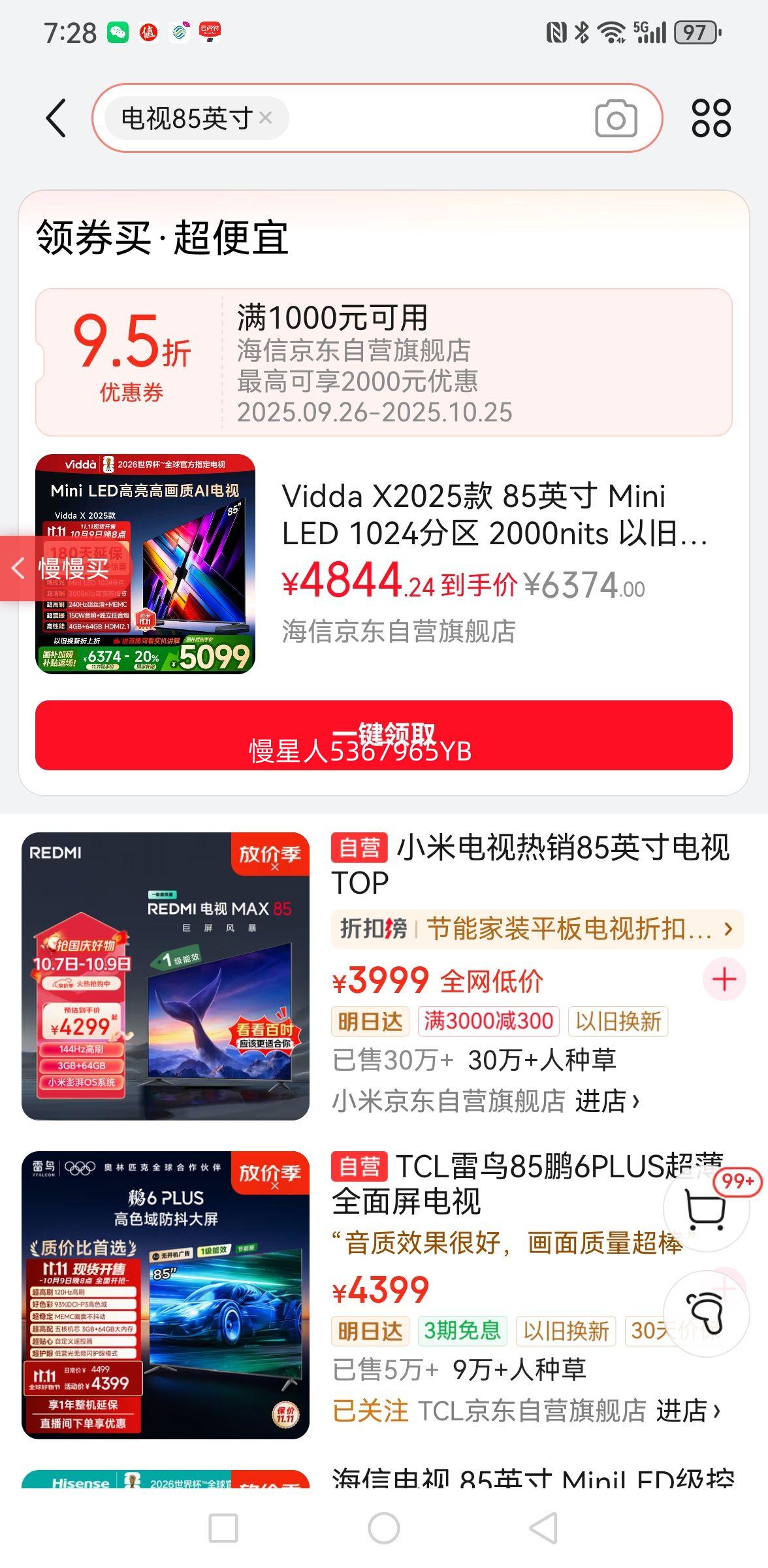Open the REDMI 电视 MAX 85 listing
Viewport: 768px width, 1568px height.
point(165,976)
